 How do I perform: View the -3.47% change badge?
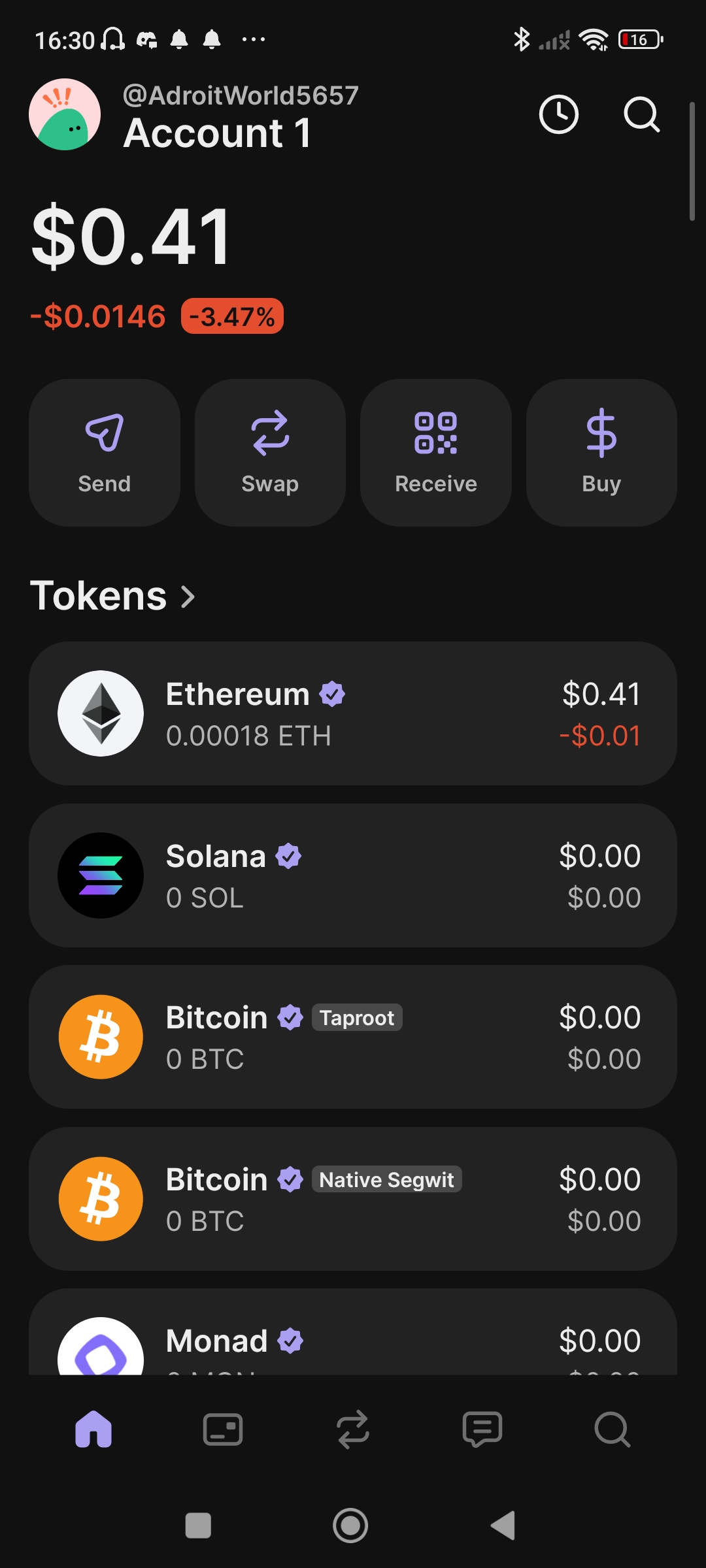[x=232, y=316]
